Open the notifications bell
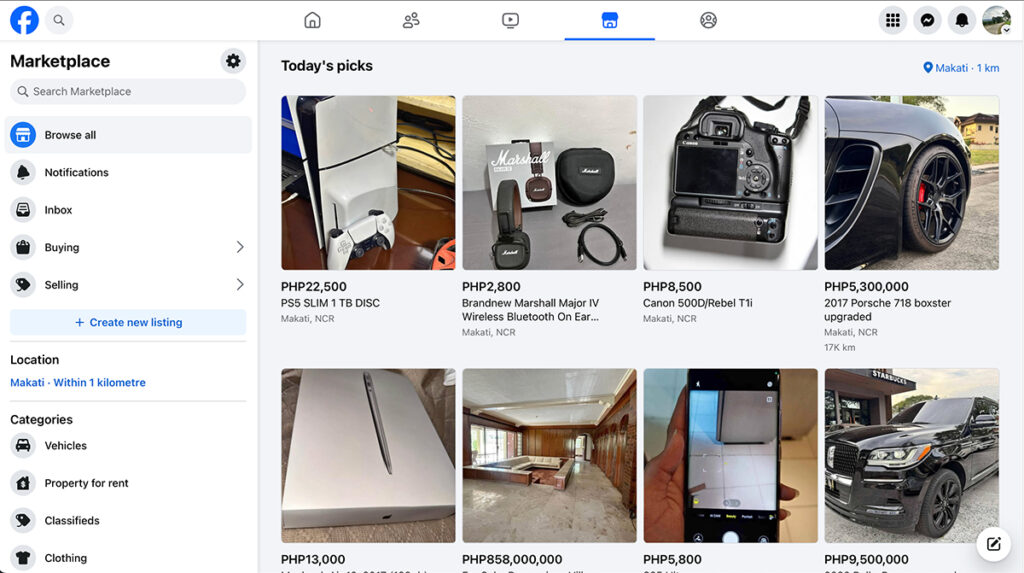 click(x=962, y=20)
